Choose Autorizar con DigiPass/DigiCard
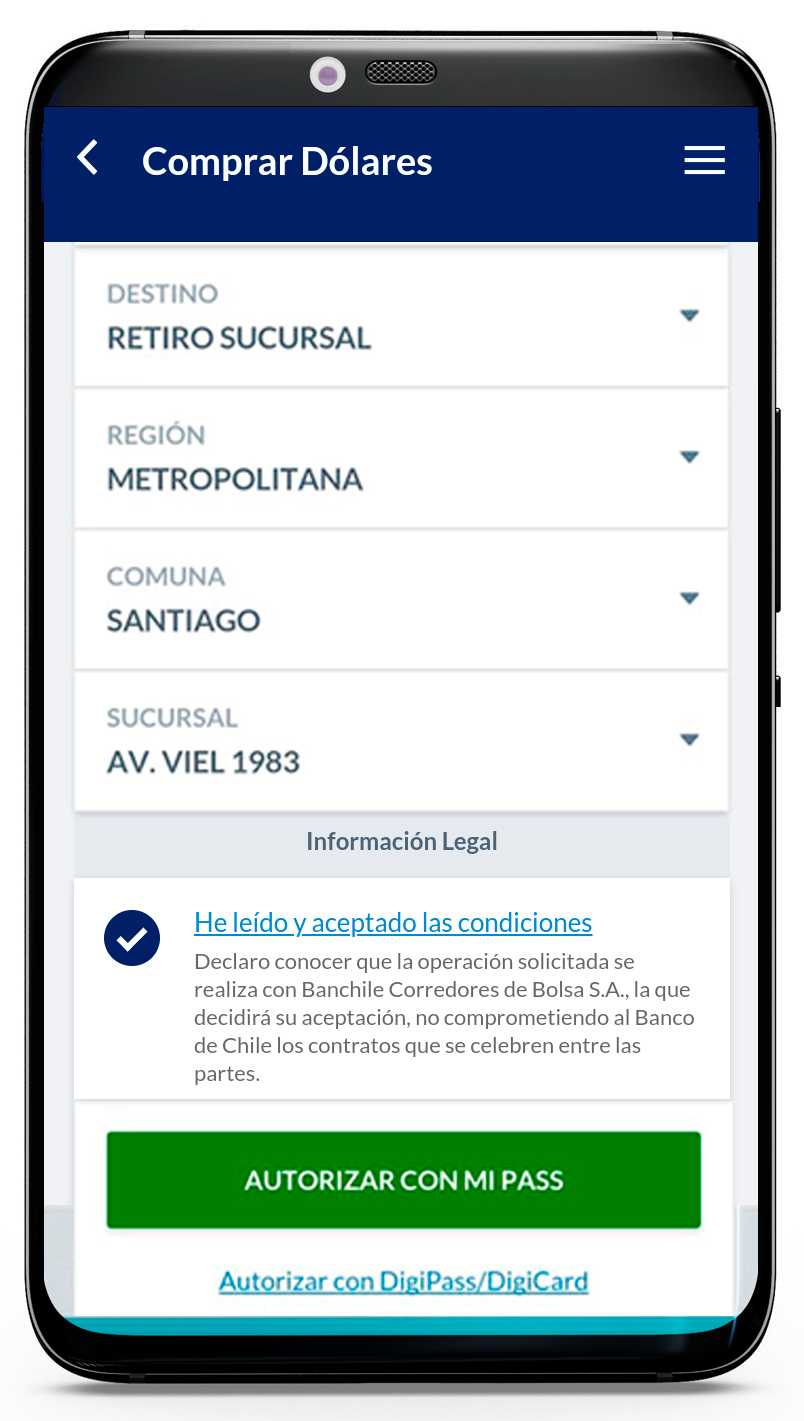 (403, 1281)
